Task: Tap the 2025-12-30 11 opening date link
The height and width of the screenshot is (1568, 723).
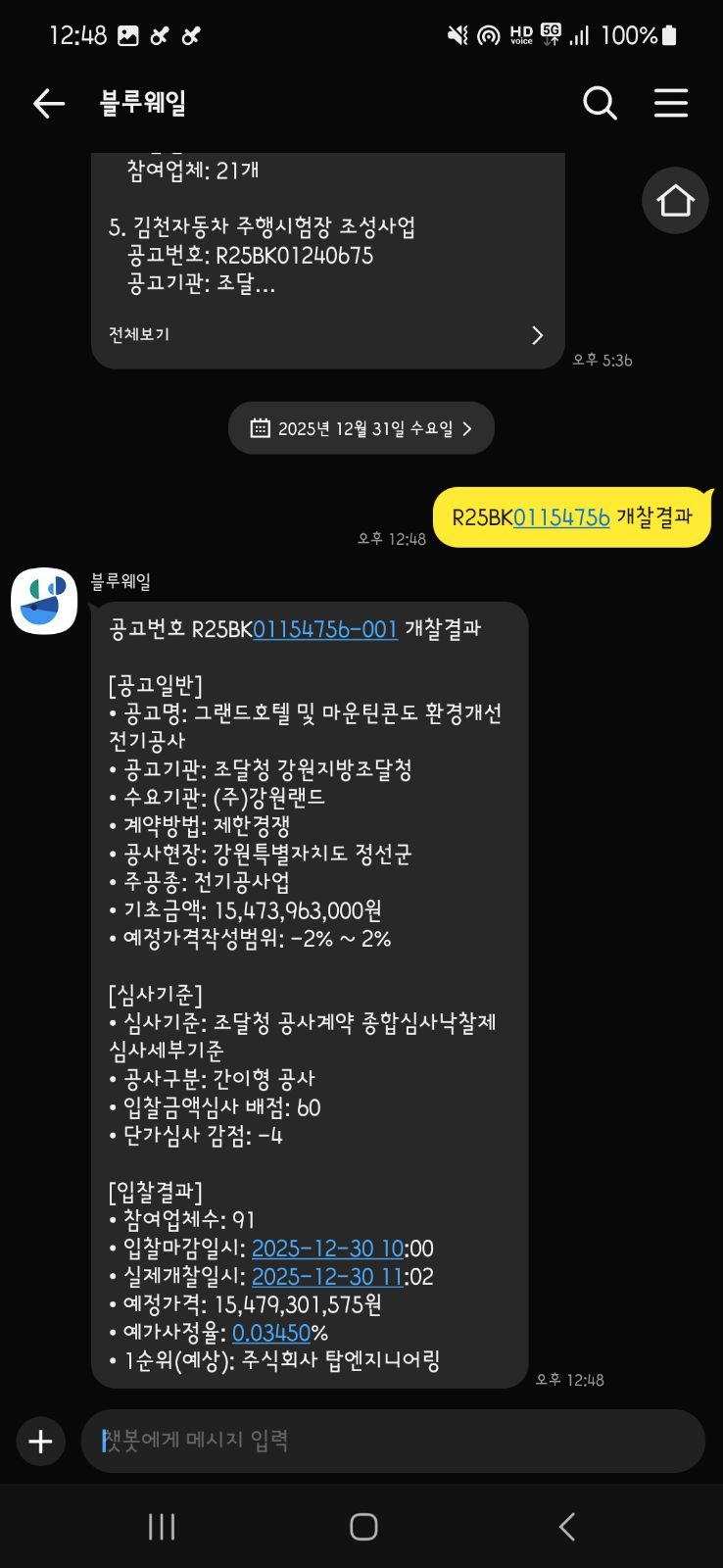Action: pyautogui.click(x=327, y=1277)
